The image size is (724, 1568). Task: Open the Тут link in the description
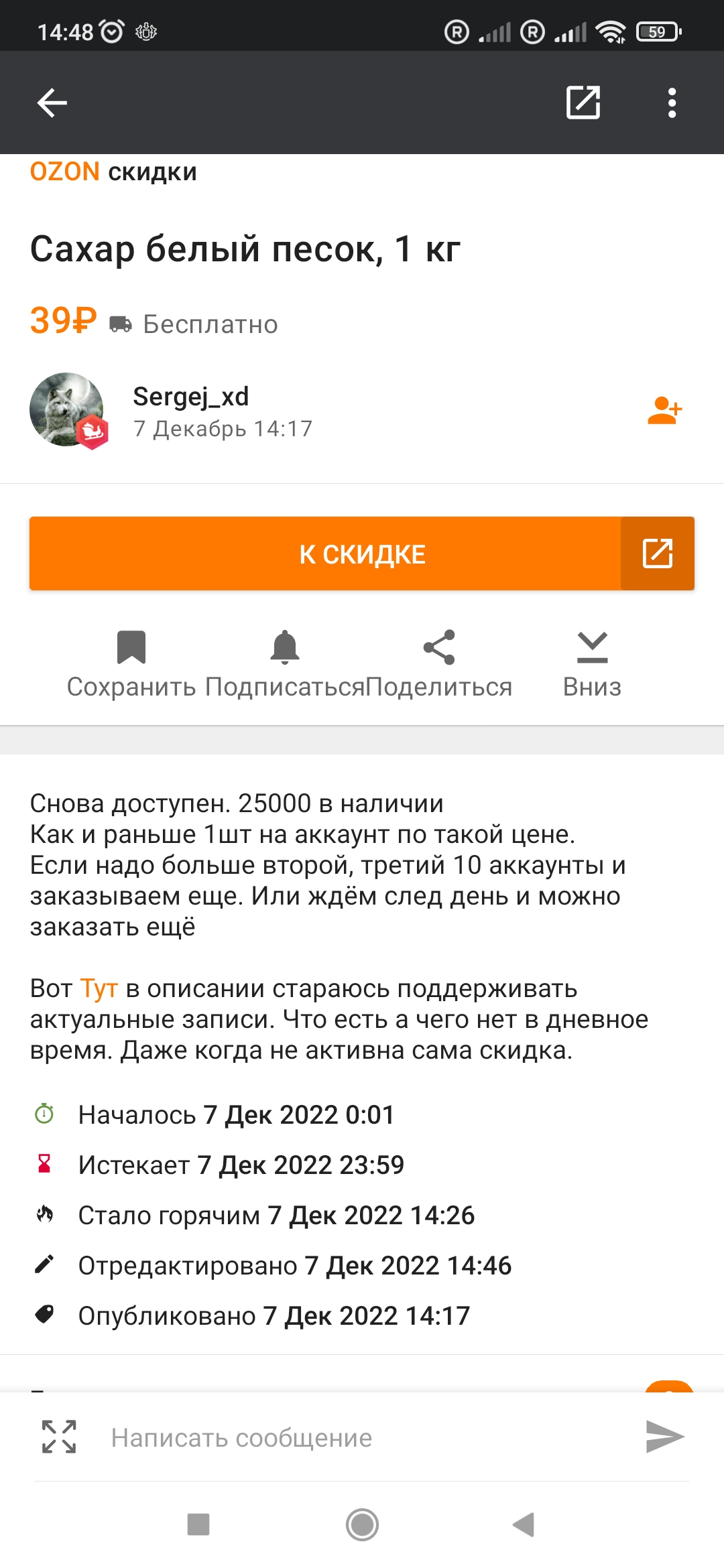(x=99, y=988)
